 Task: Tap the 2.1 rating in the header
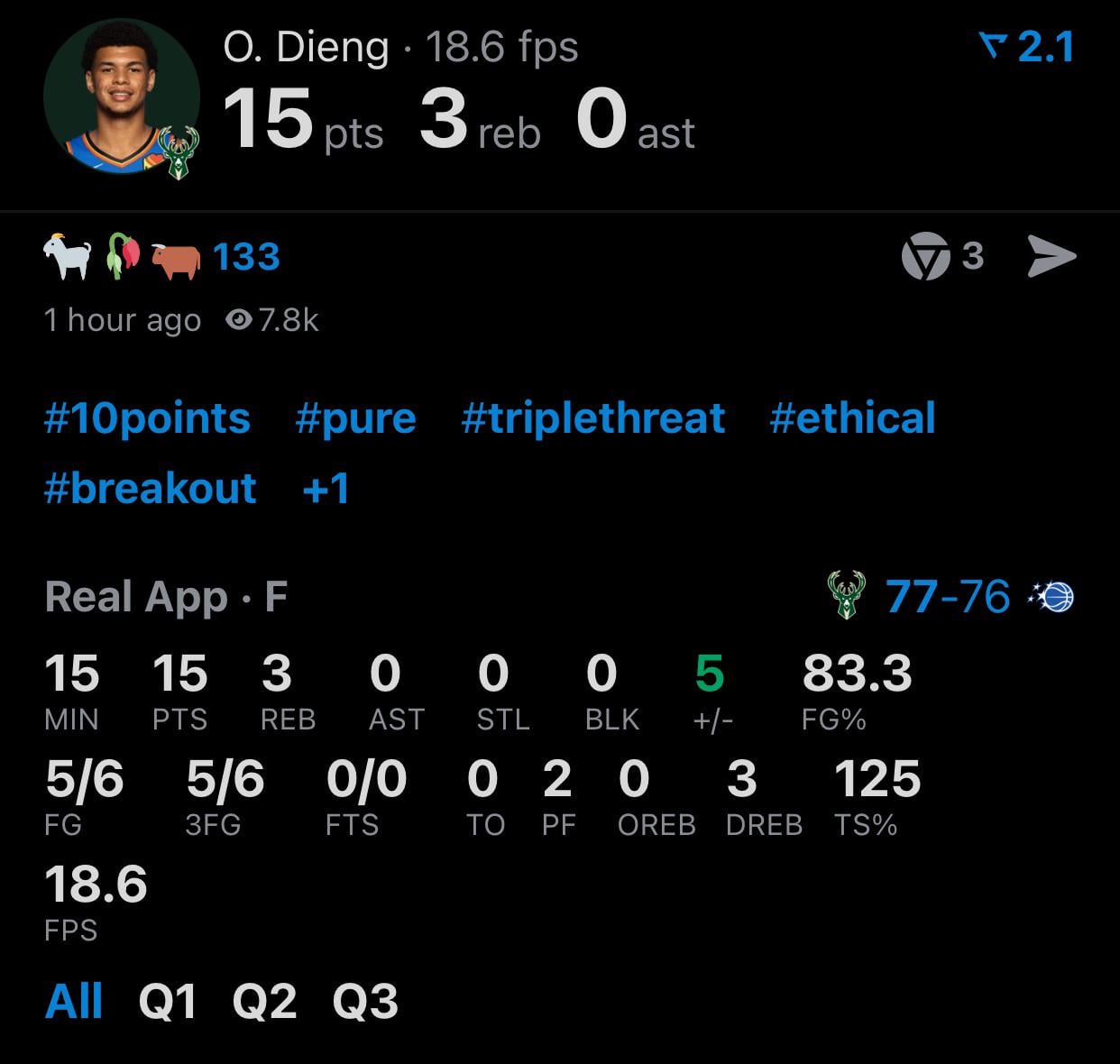coord(1027,47)
